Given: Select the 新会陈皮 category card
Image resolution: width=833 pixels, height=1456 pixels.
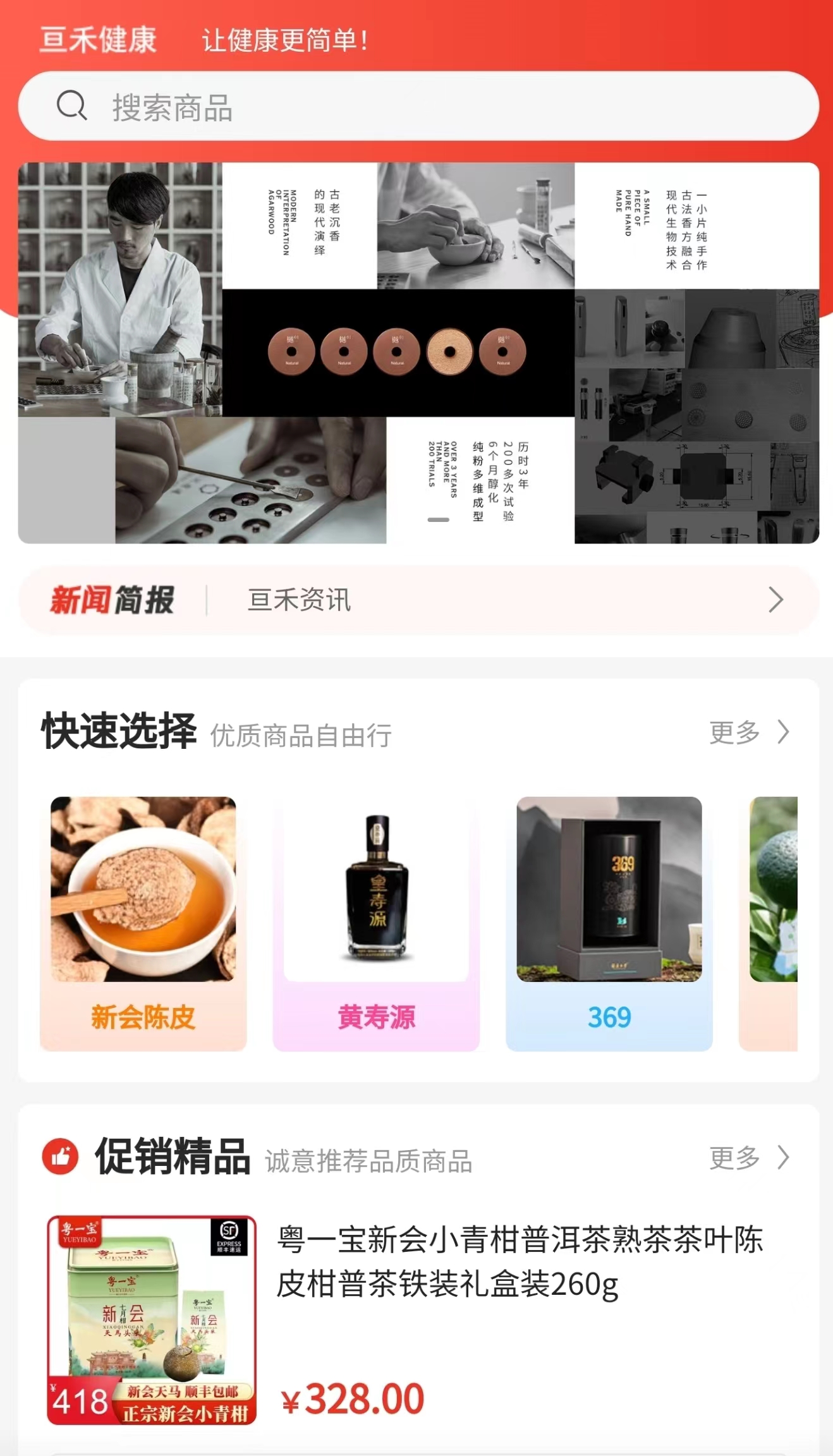Looking at the screenshot, I should [x=143, y=923].
